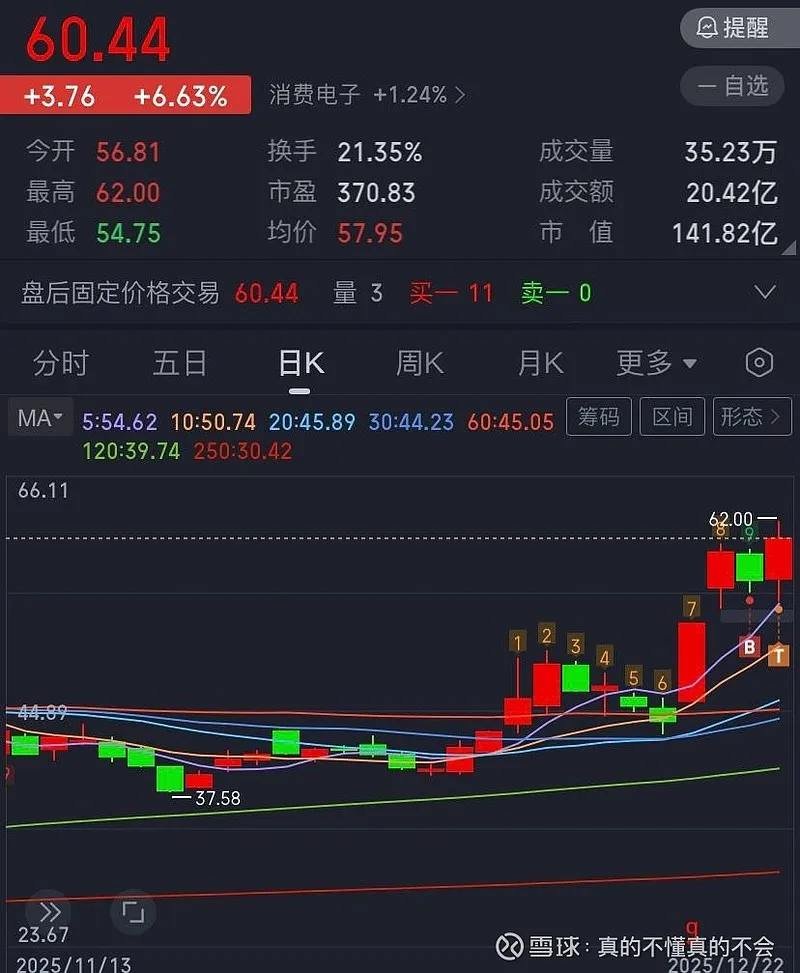Switch to the 分时 chart tab
The image size is (800, 973).
[61, 363]
